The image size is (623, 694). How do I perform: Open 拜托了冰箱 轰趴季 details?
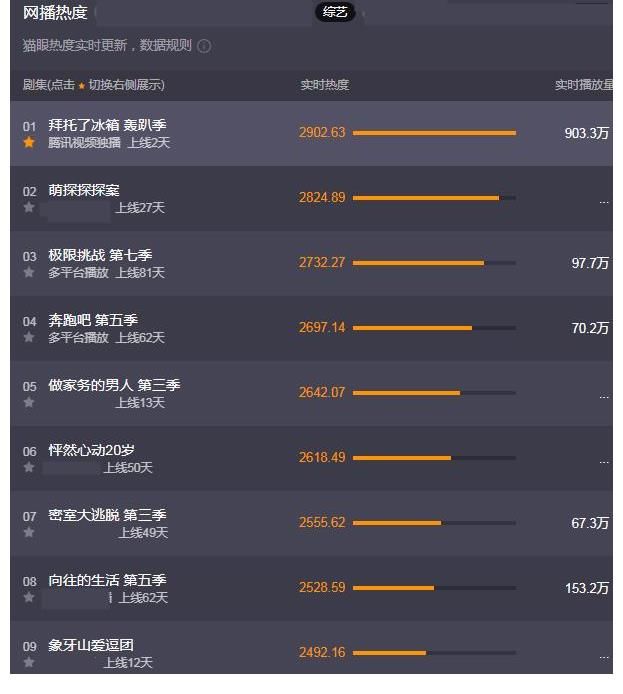(107, 125)
